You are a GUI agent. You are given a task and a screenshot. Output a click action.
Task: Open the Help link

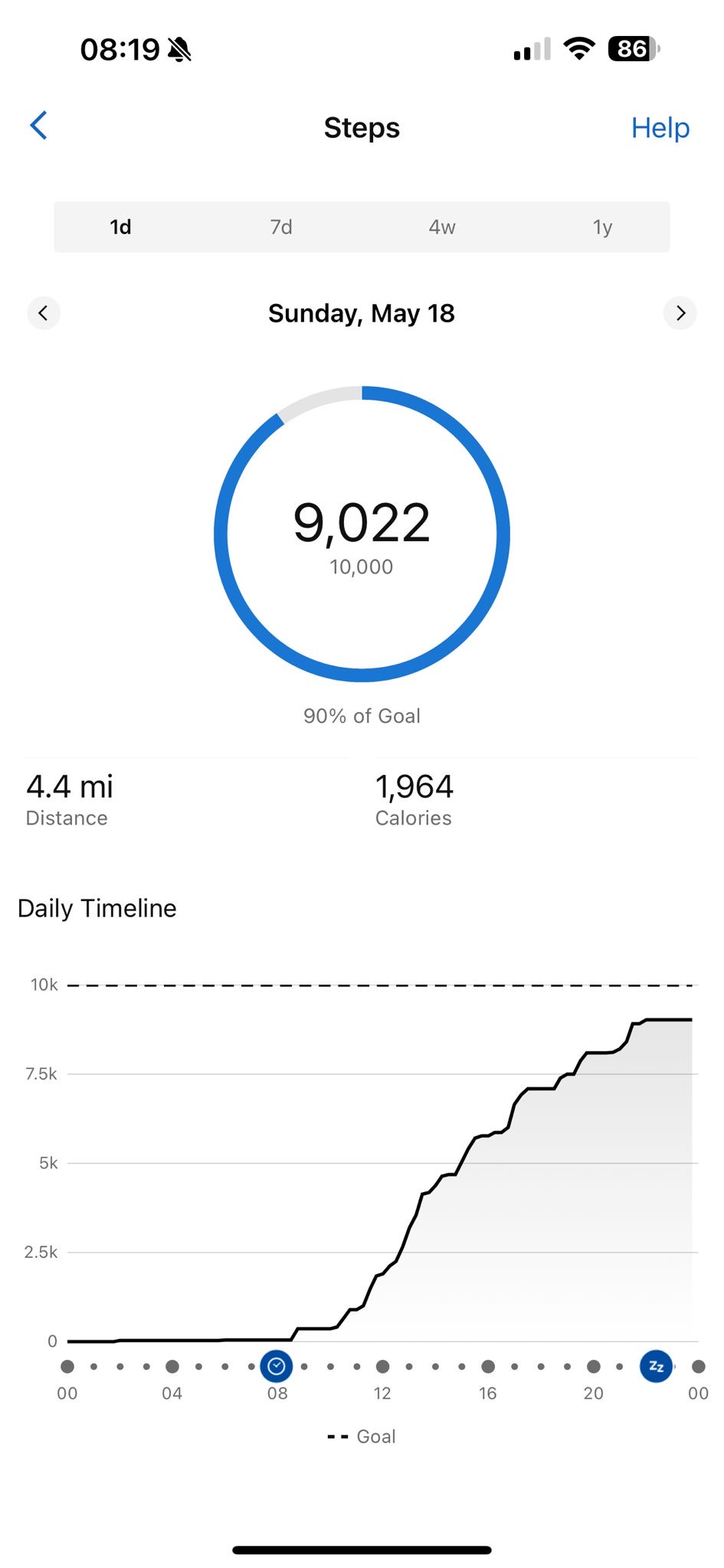click(x=660, y=127)
